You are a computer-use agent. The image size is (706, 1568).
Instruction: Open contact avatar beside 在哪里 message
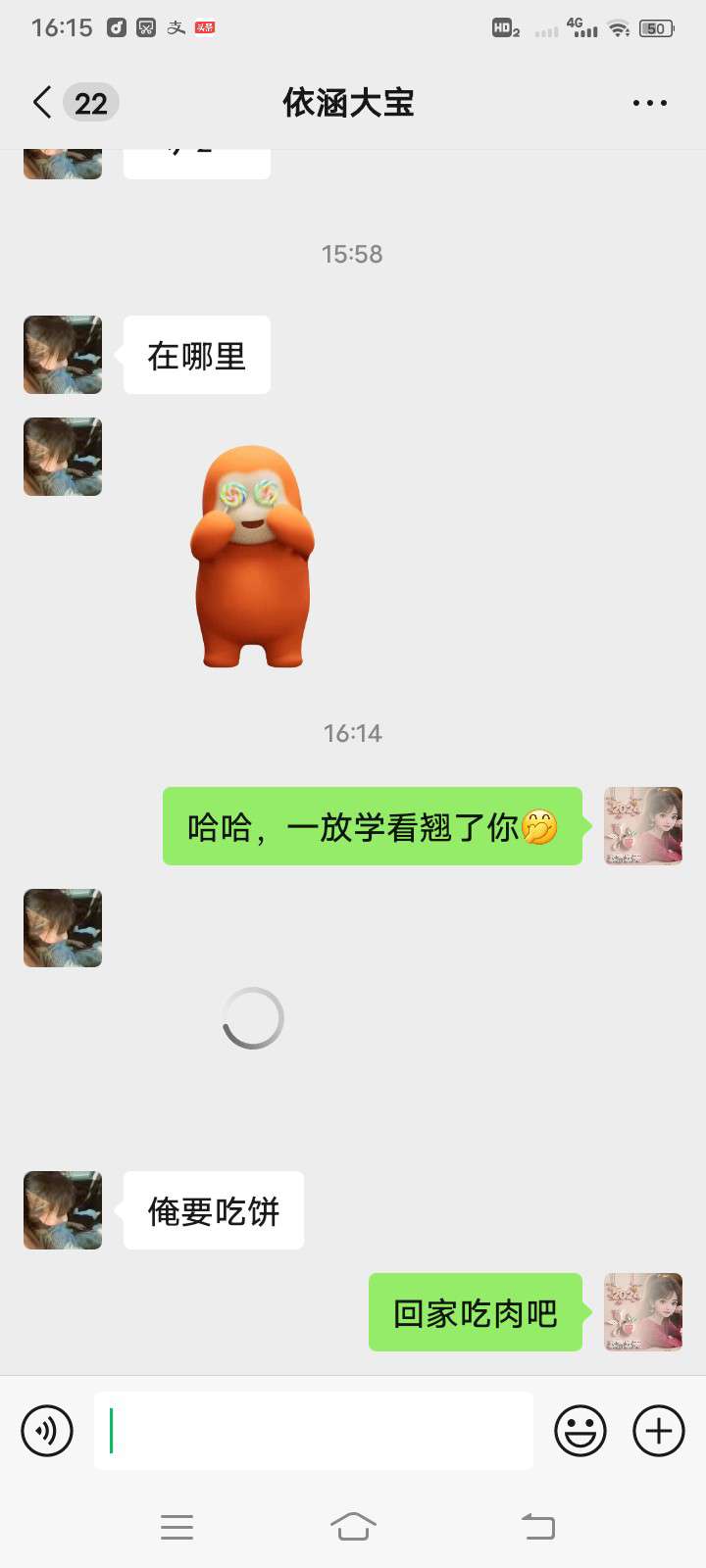click(x=63, y=355)
